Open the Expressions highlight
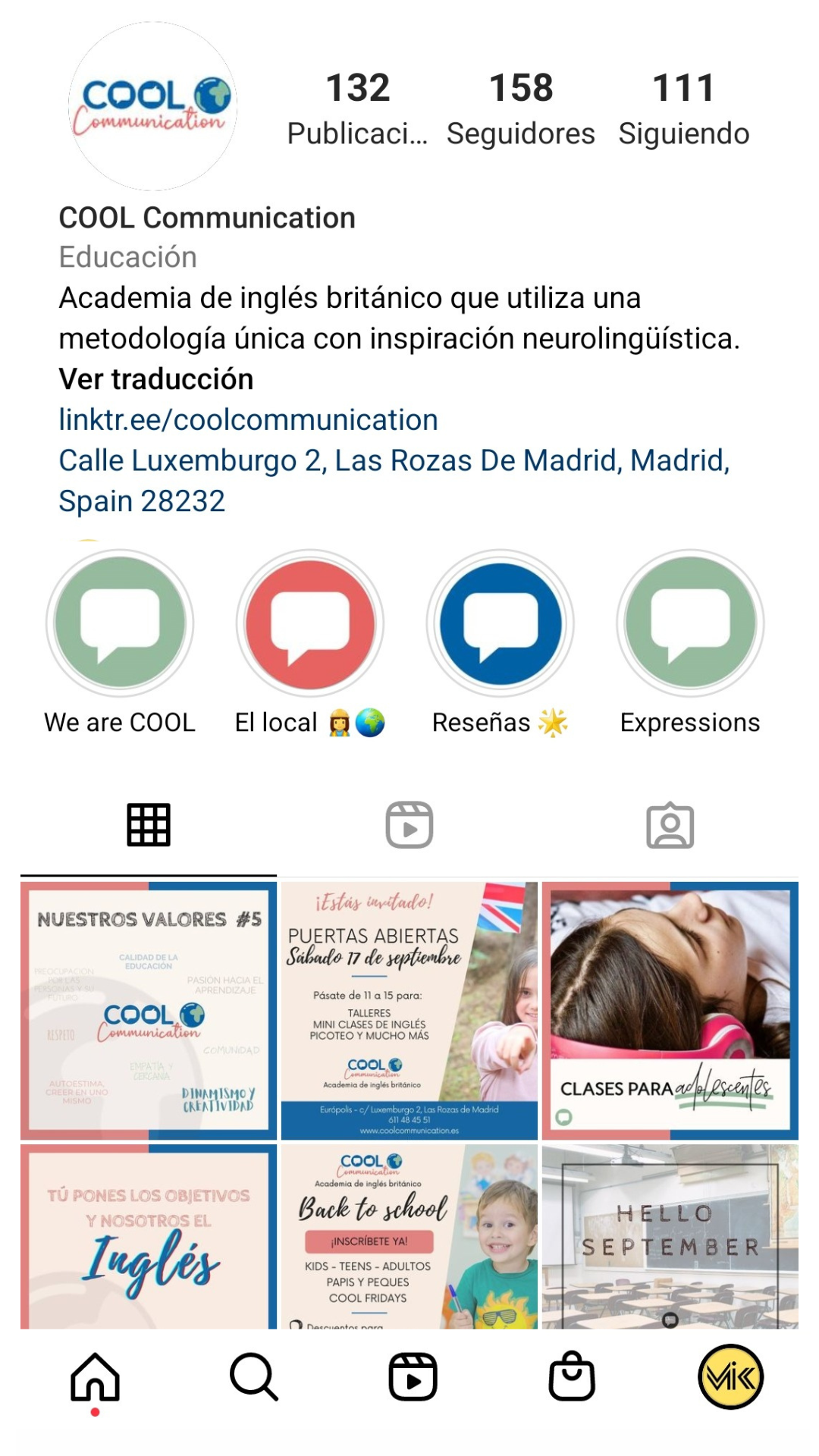The width and height of the screenshot is (819, 1456). click(x=690, y=623)
